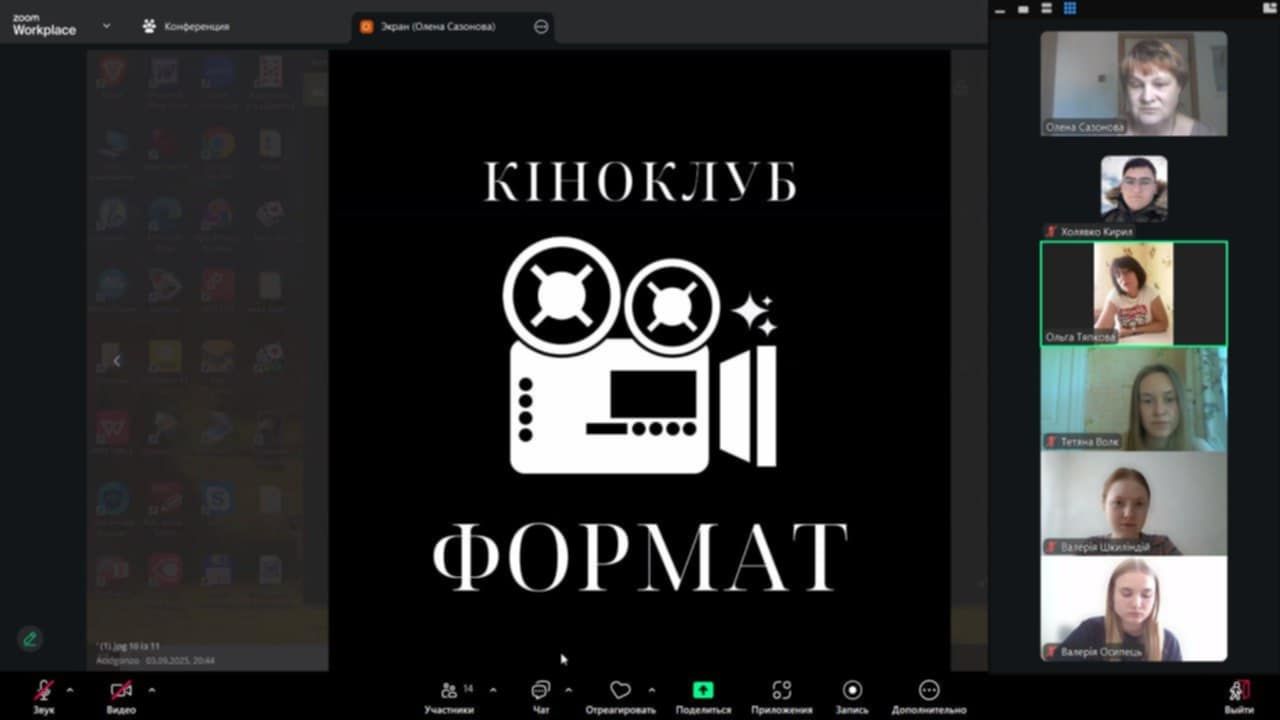Image resolution: width=1280 pixels, height=720 pixels.
Task: Expand audio options arrow next to Звук
Action: [x=70, y=689]
